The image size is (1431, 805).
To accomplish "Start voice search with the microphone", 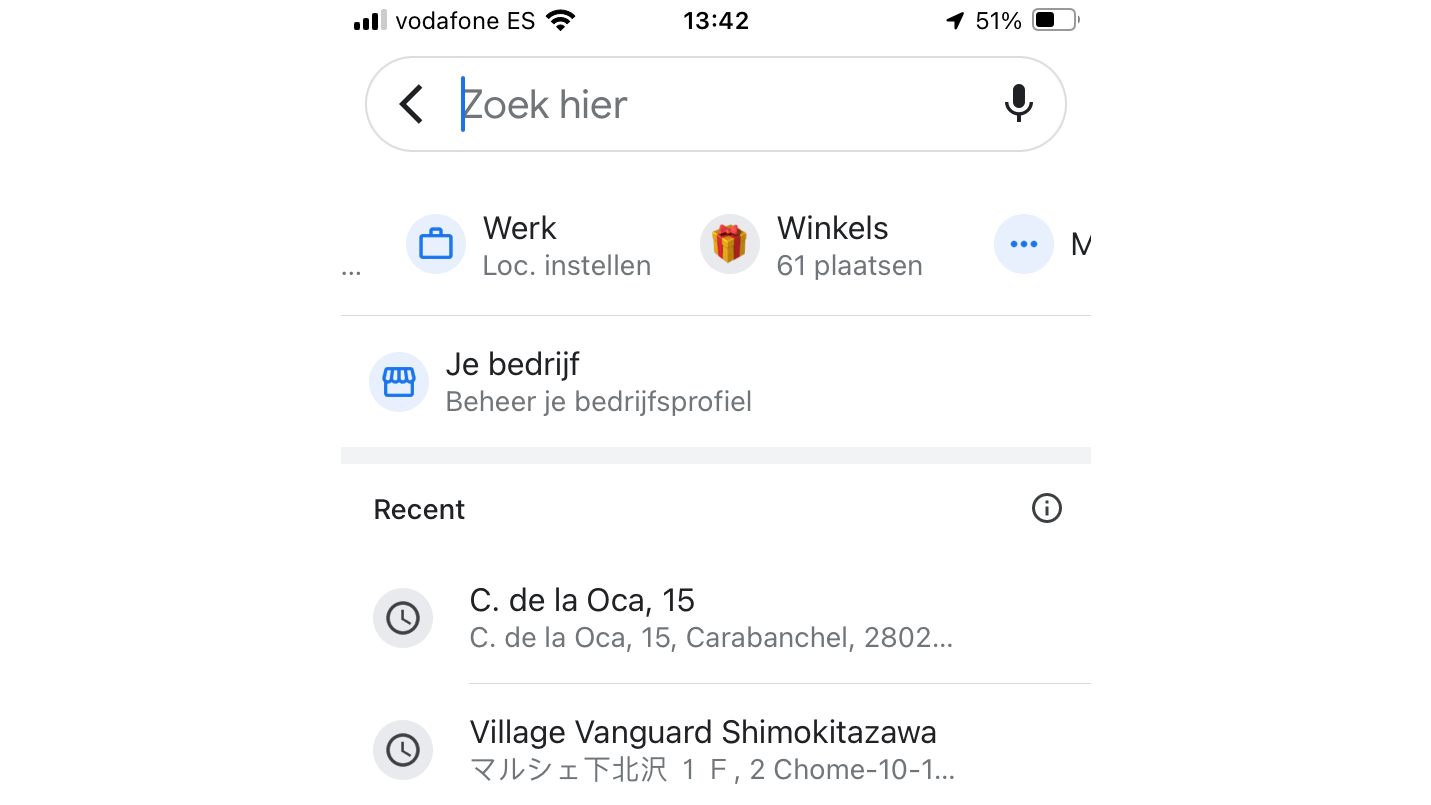I will [1018, 104].
